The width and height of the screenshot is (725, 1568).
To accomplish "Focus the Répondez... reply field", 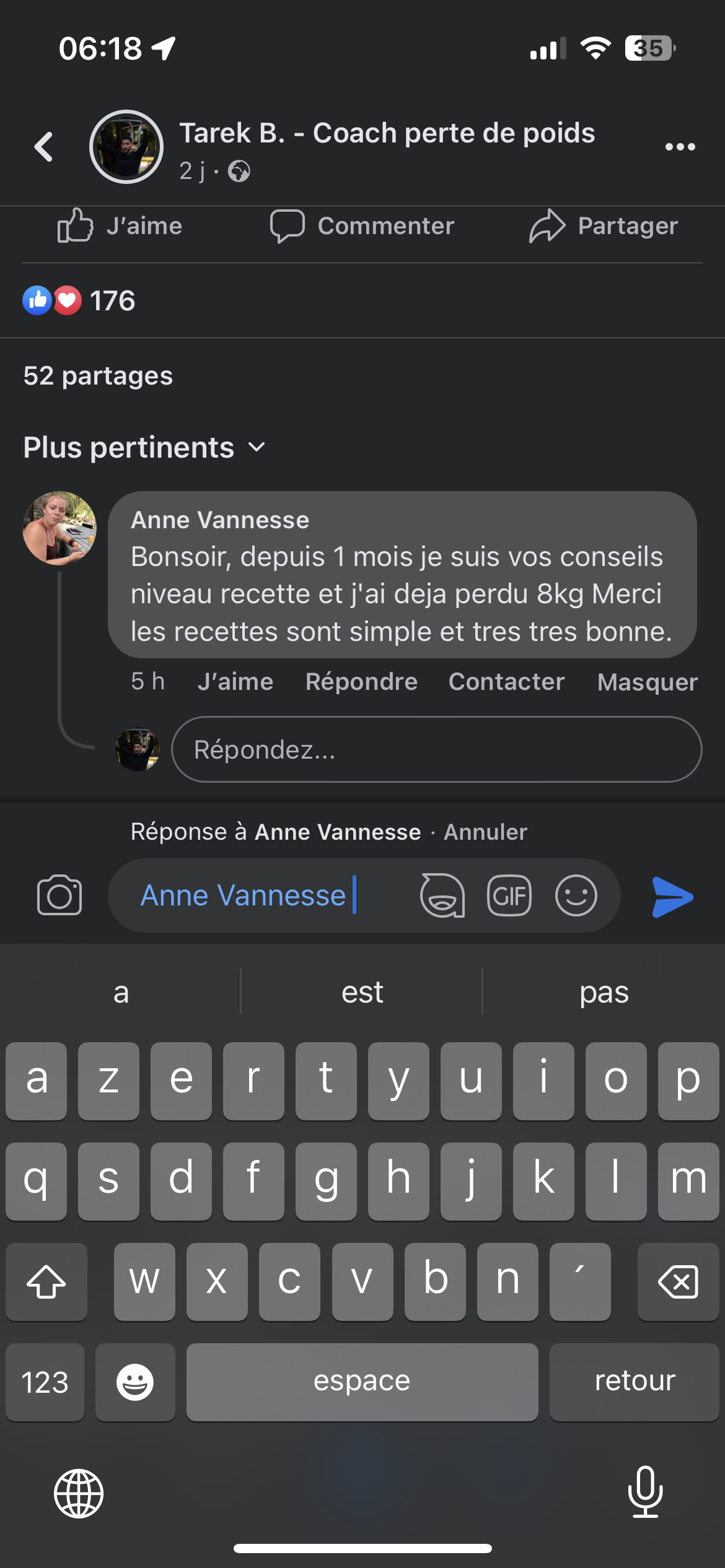I will (x=436, y=749).
